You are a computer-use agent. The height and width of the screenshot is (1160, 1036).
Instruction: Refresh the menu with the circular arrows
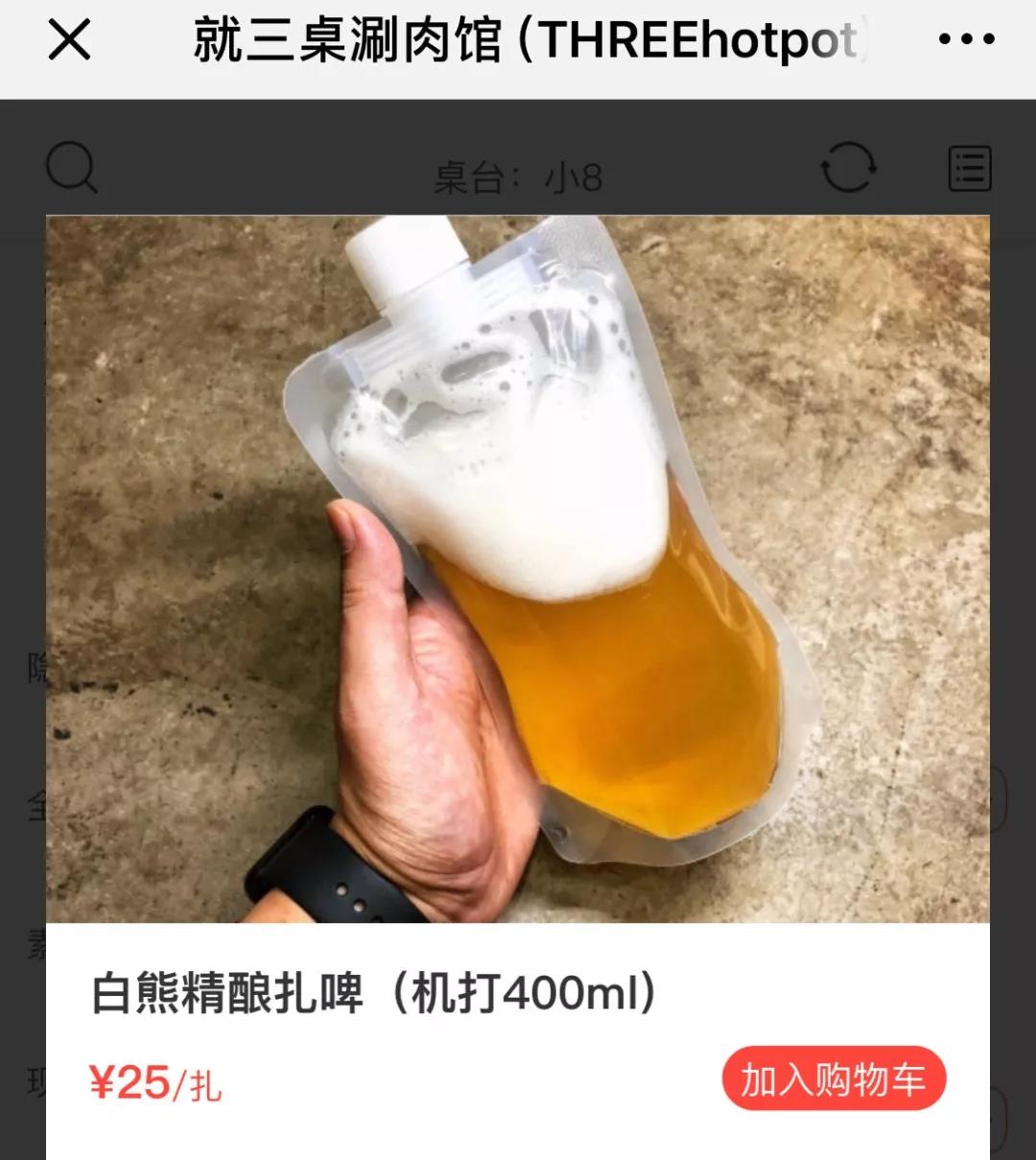pos(848,168)
